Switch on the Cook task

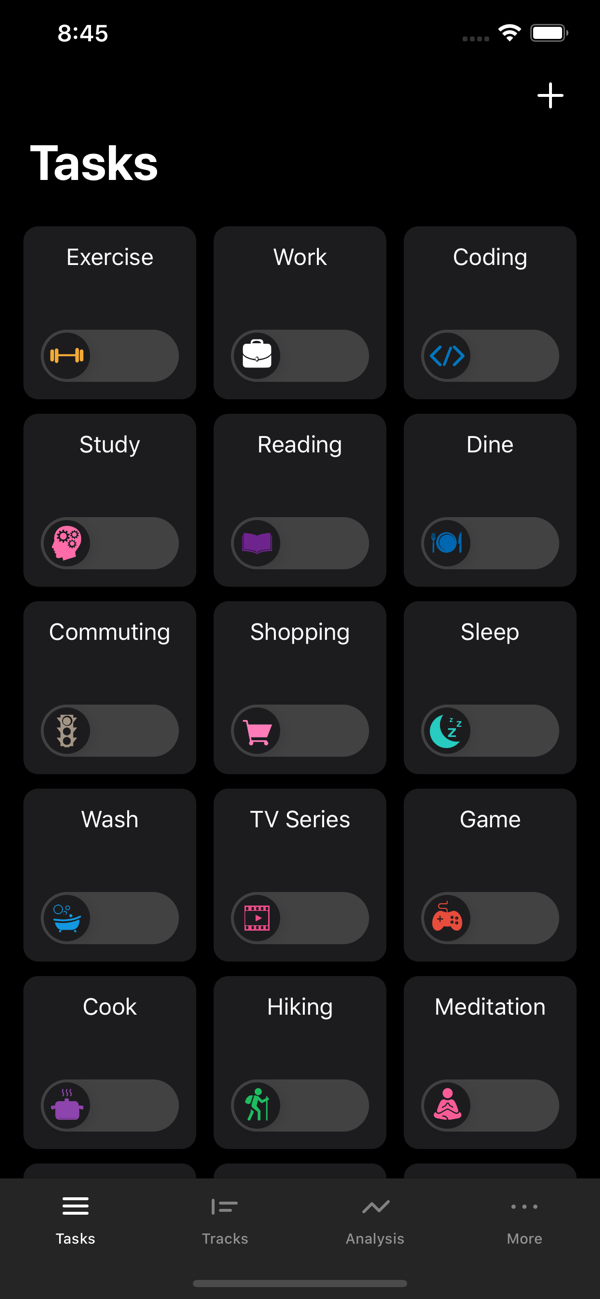110,1105
